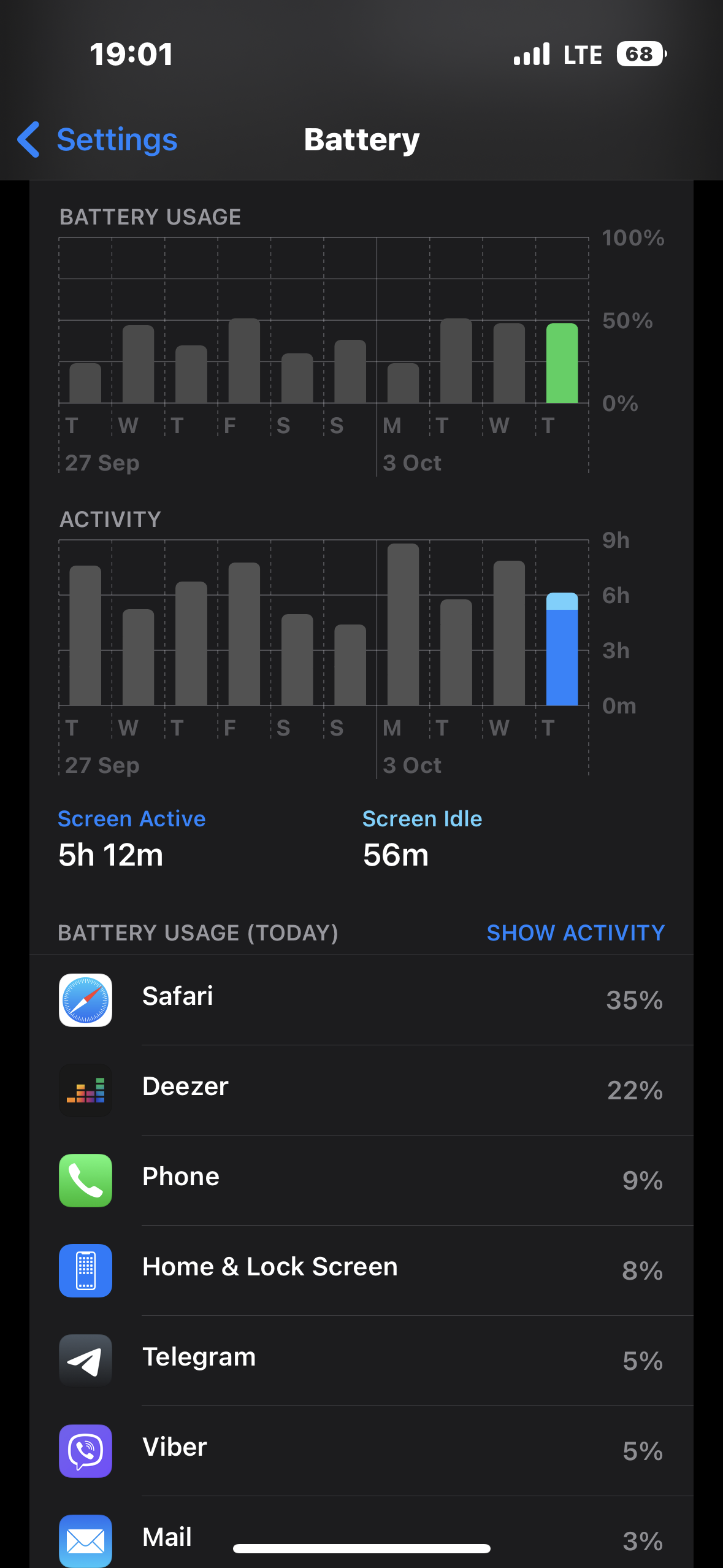Open Telegram battery usage details
This screenshot has width=723, height=1568.
(361, 1360)
